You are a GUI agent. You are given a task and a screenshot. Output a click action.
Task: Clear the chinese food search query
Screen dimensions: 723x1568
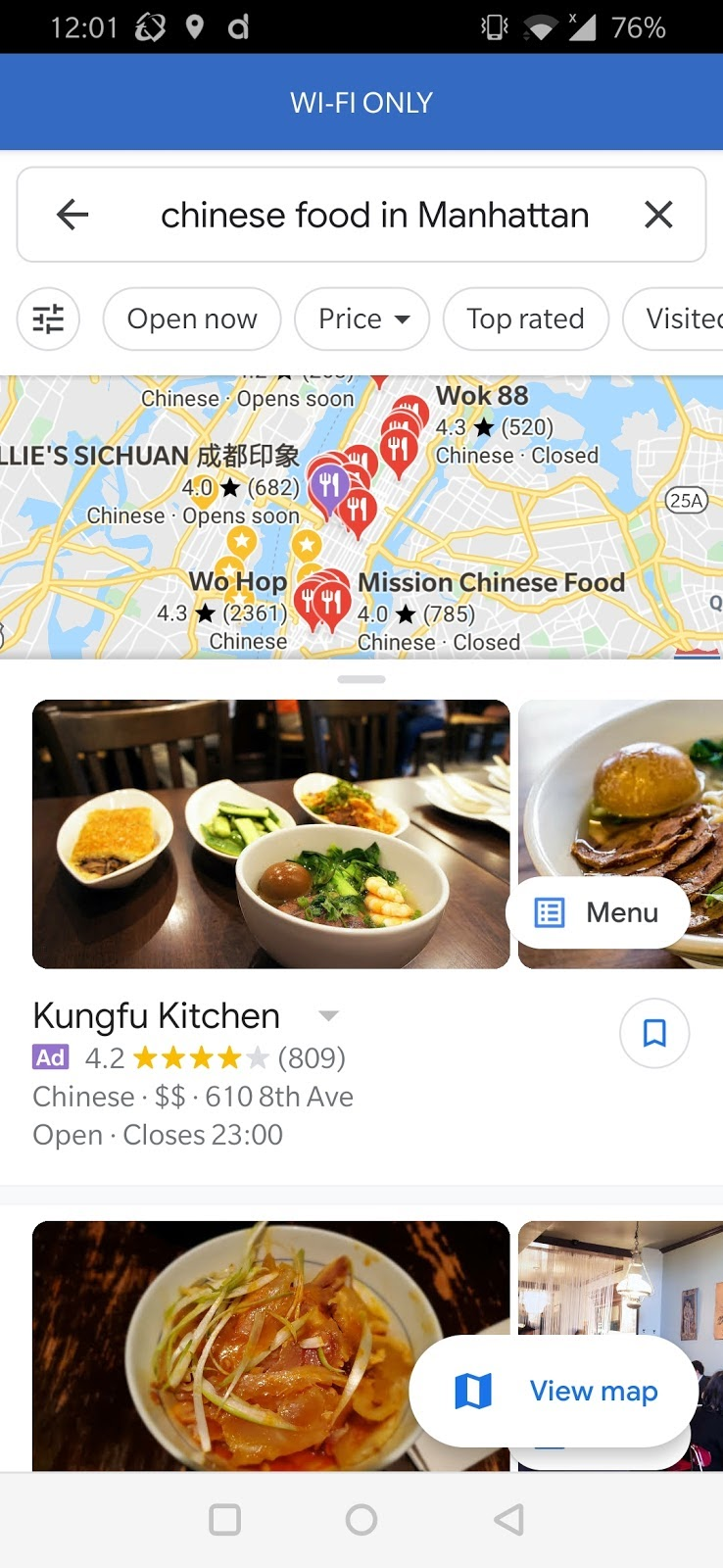coord(658,215)
